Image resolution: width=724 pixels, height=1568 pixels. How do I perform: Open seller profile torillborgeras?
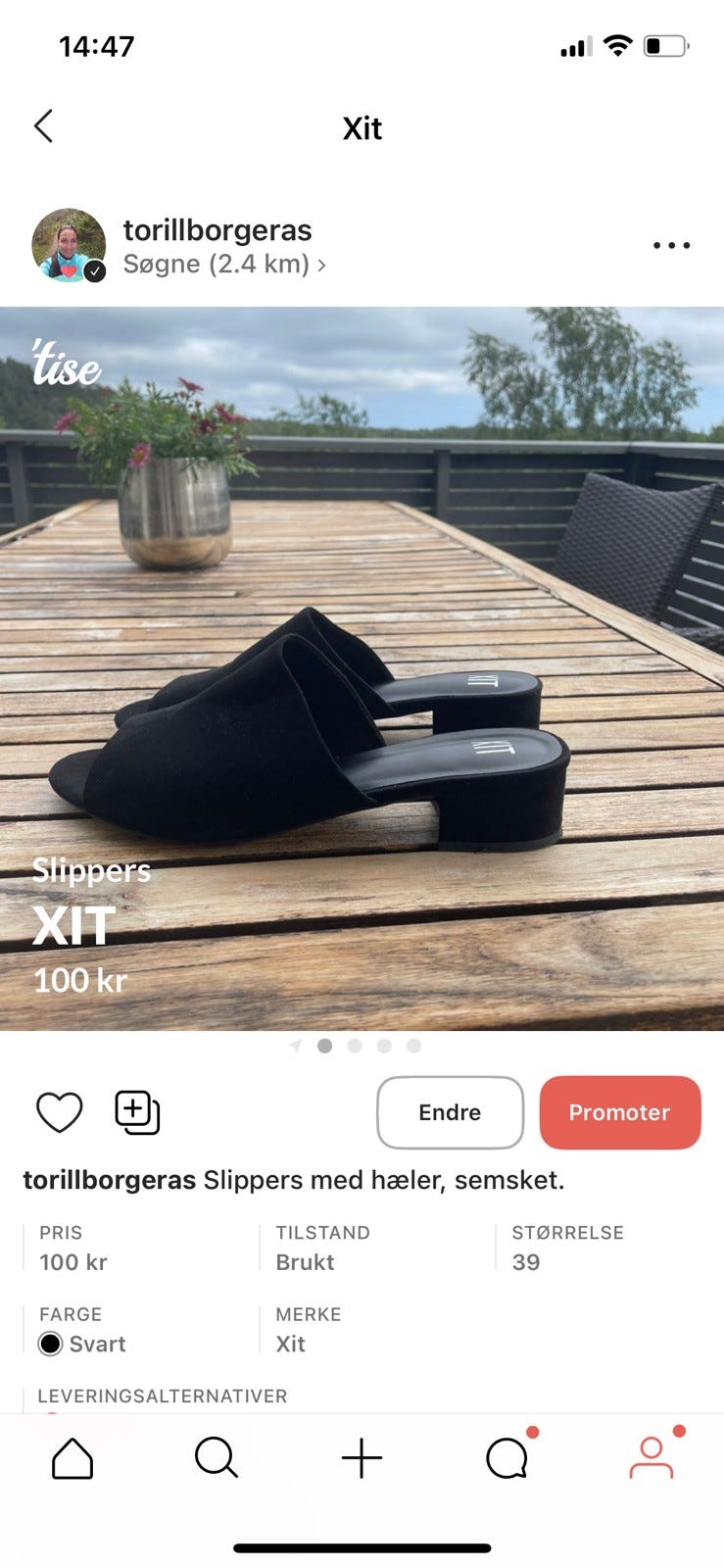(x=217, y=230)
